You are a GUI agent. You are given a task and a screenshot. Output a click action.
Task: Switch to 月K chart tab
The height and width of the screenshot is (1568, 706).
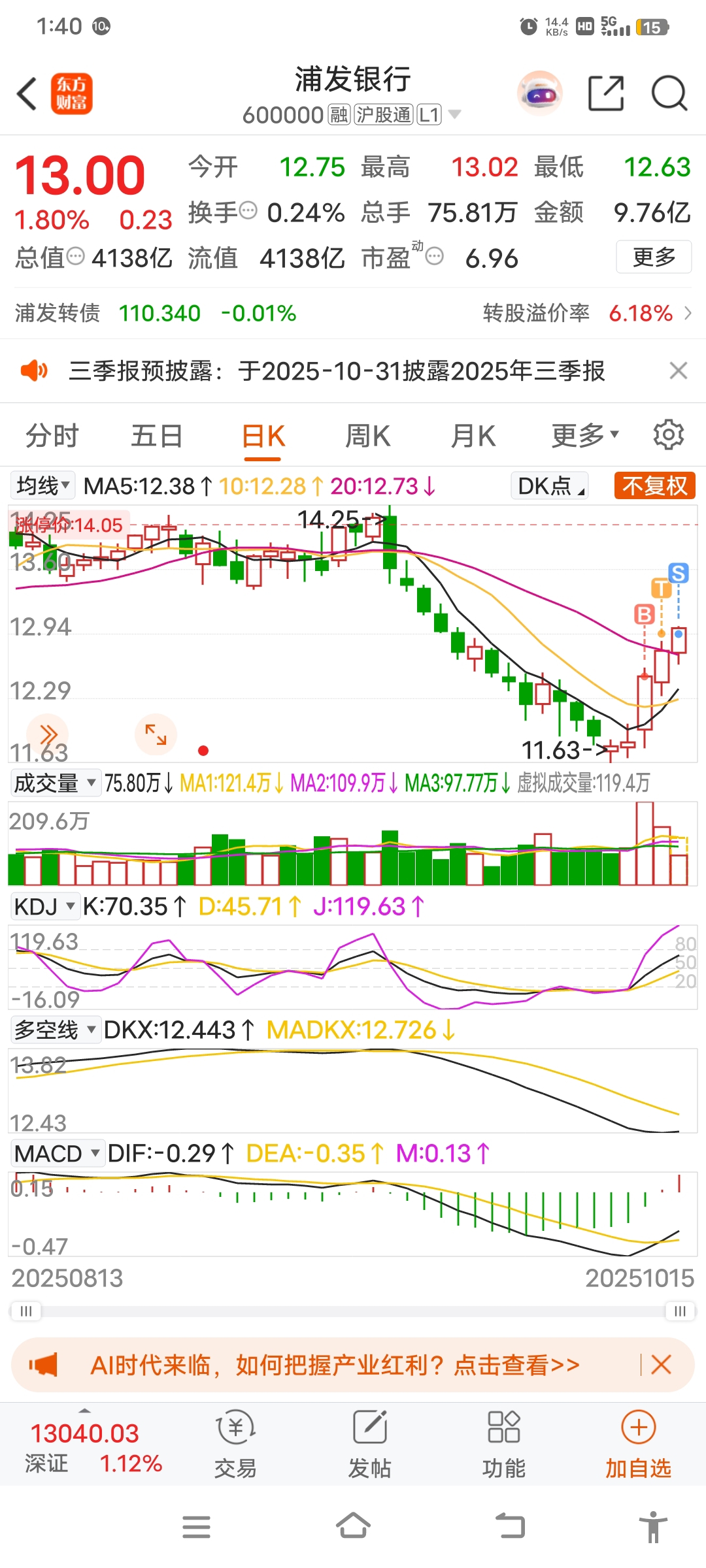[473, 436]
